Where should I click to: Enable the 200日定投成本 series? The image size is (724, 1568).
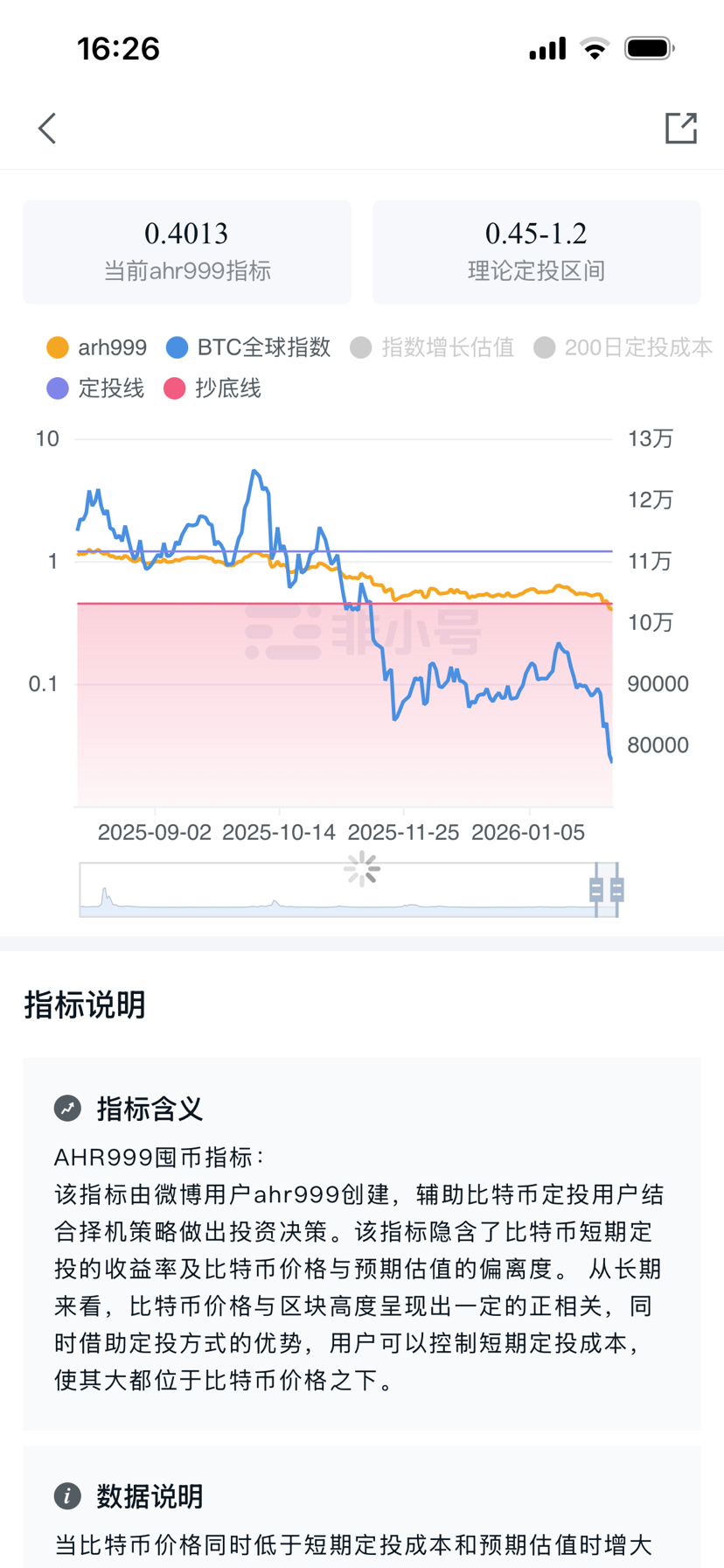pyautogui.click(x=623, y=347)
